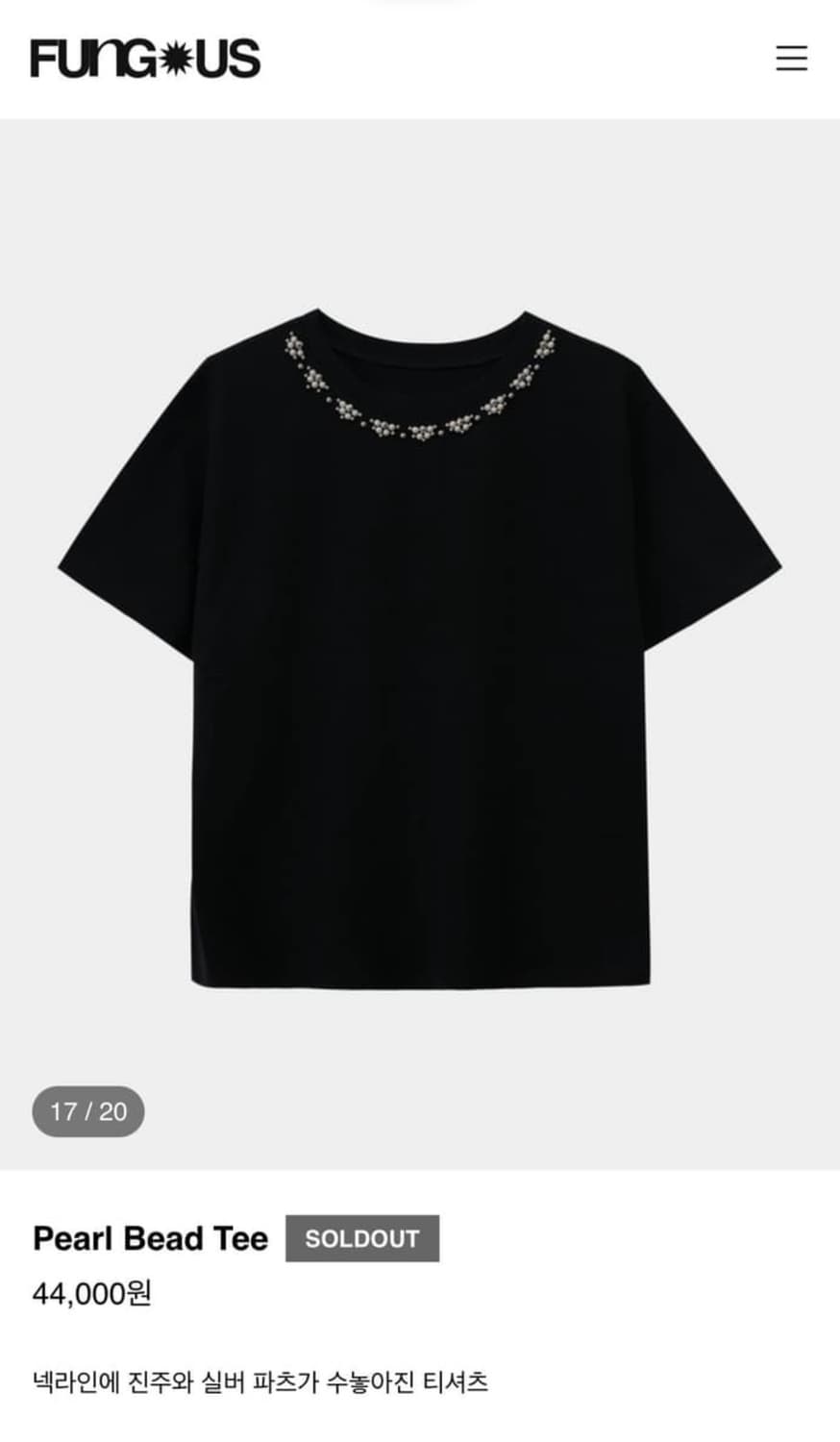Select the left sleeve of the tee image
The height and width of the screenshot is (1442, 840).
pyautogui.click(x=135, y=558)
